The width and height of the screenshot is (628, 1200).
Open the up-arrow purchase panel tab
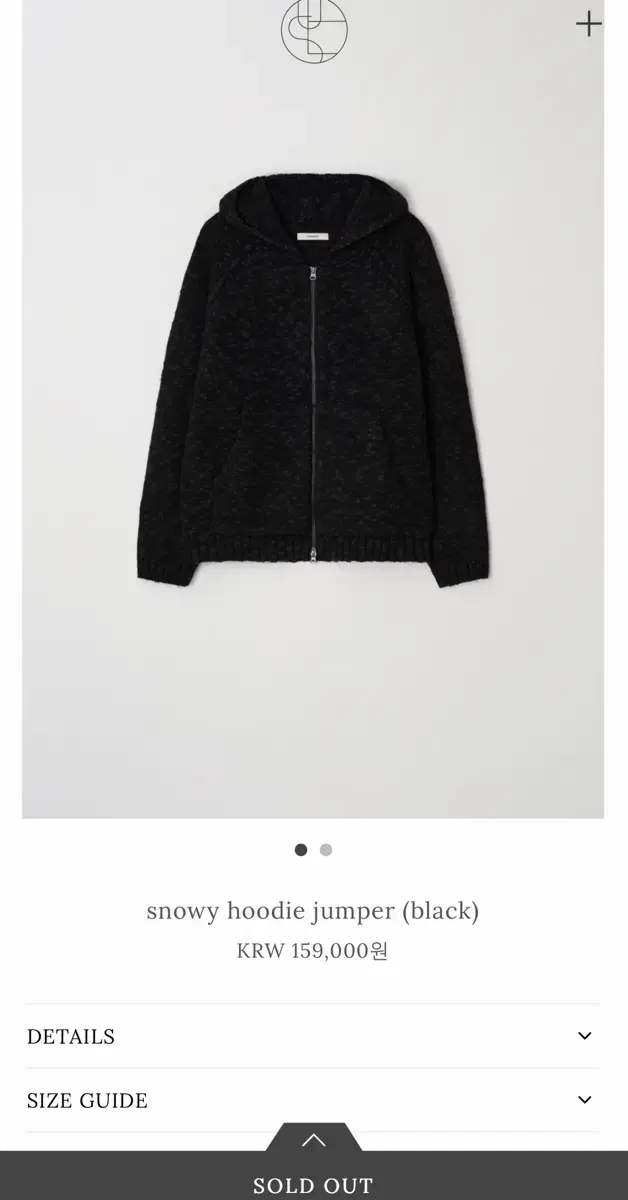pyautogui.click(x=314, y=1138)
